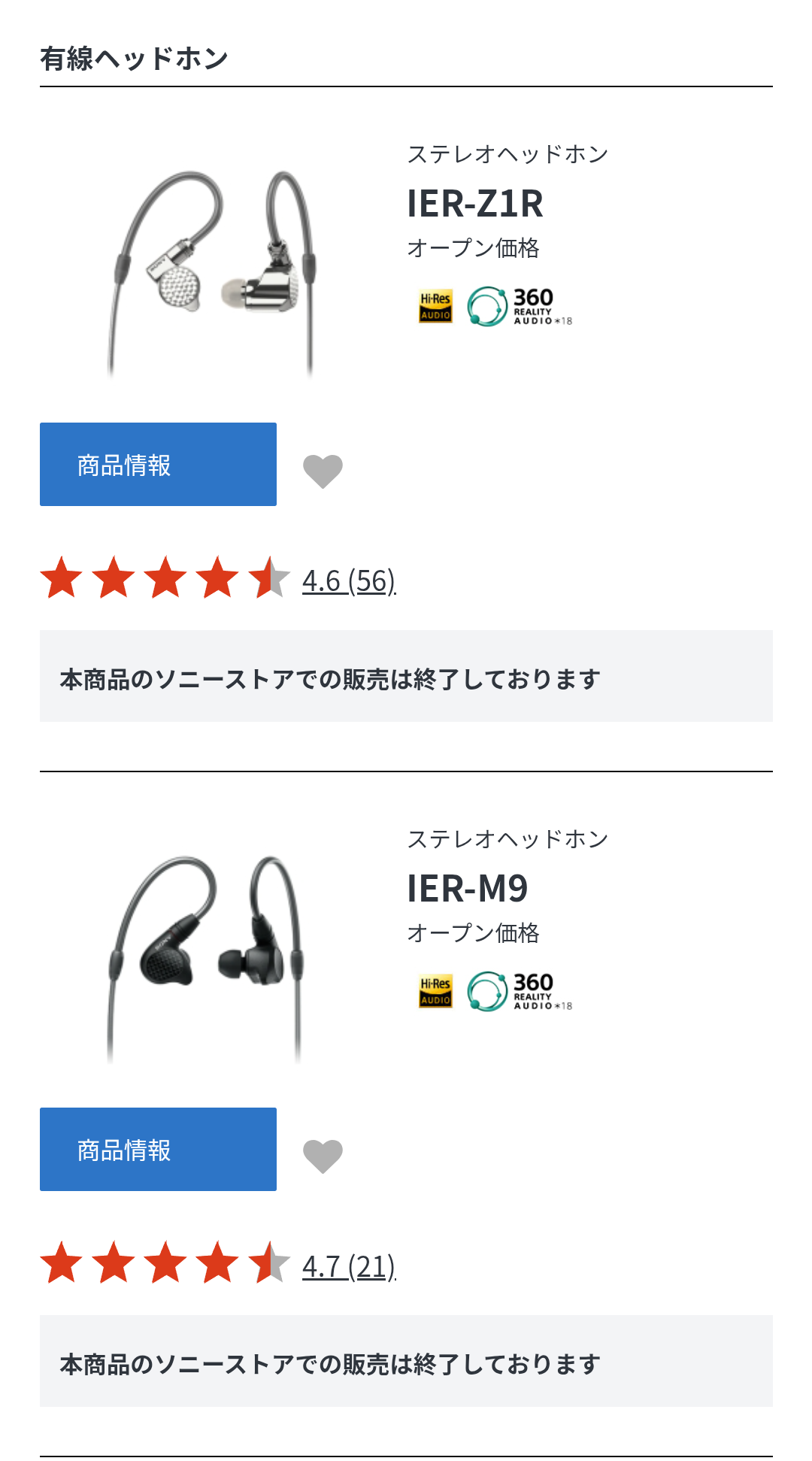
Task: Open 商品情報 for IER-Z1R
Action: [158, 464]
